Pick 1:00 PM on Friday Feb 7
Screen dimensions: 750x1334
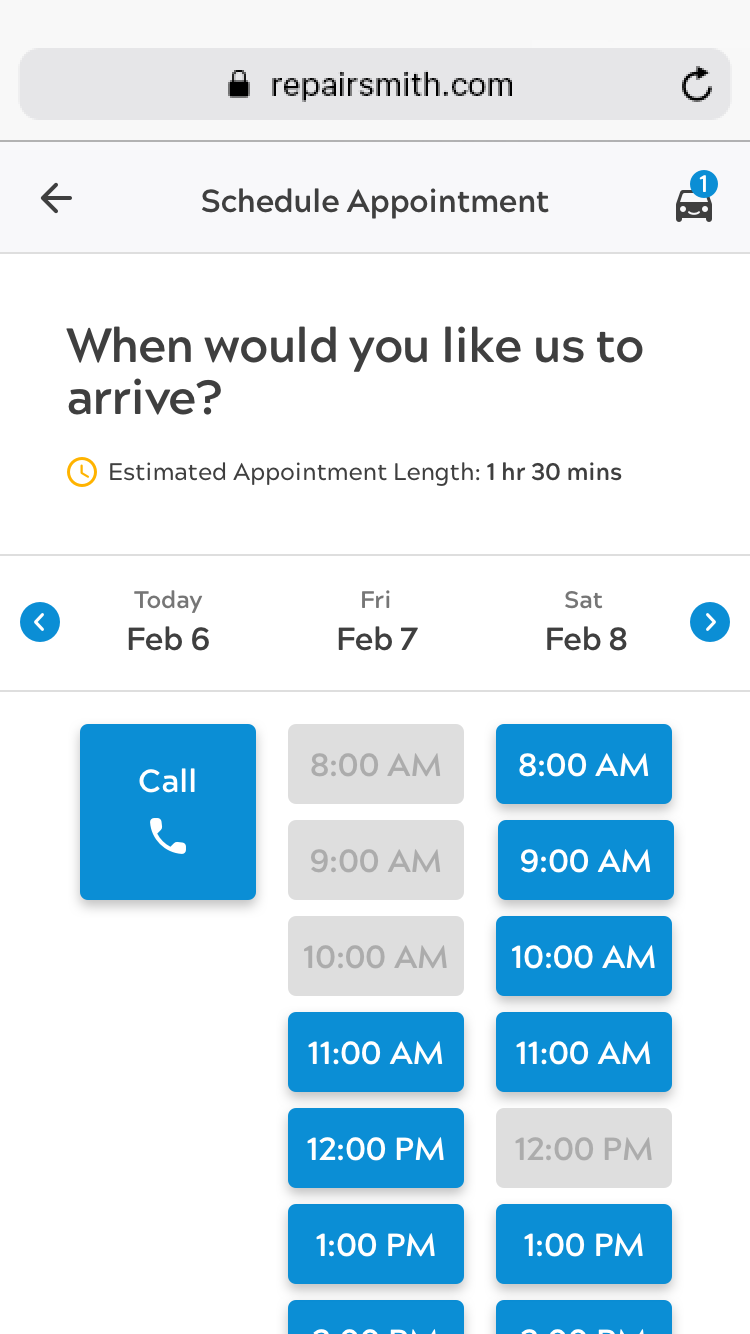point(376,1244)
